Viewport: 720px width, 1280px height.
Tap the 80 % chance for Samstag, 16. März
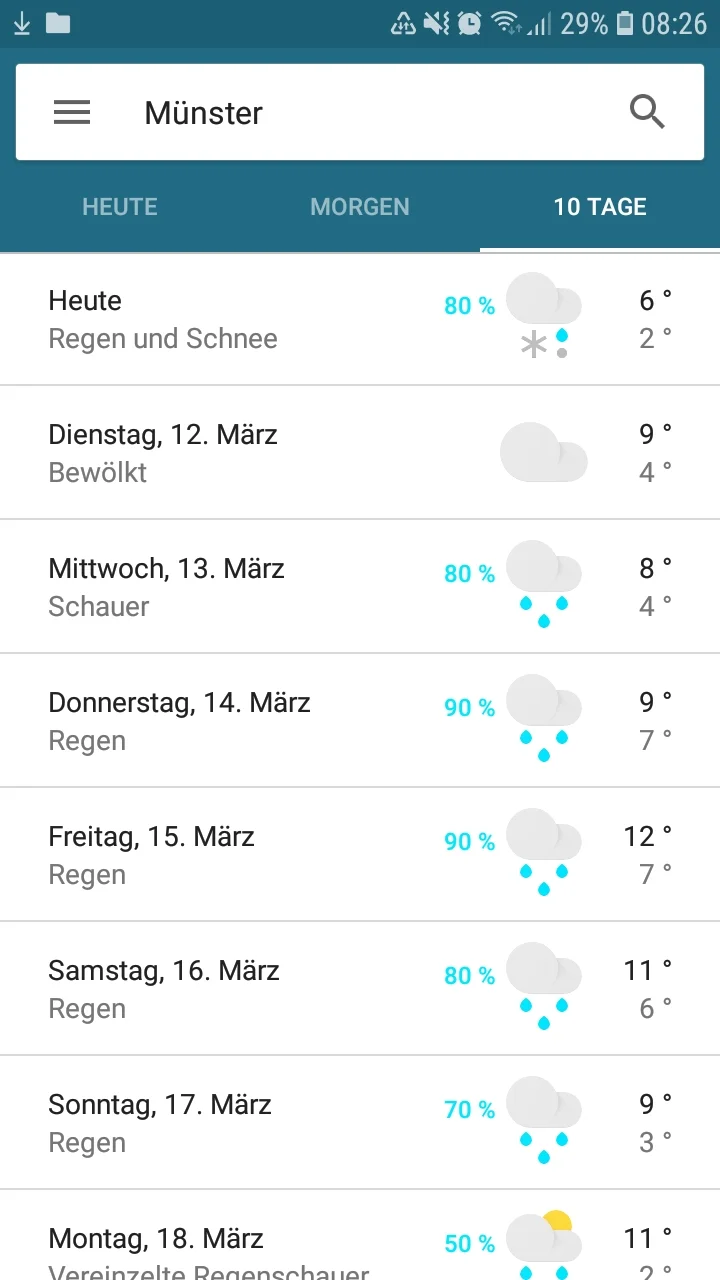pos(468,976)
